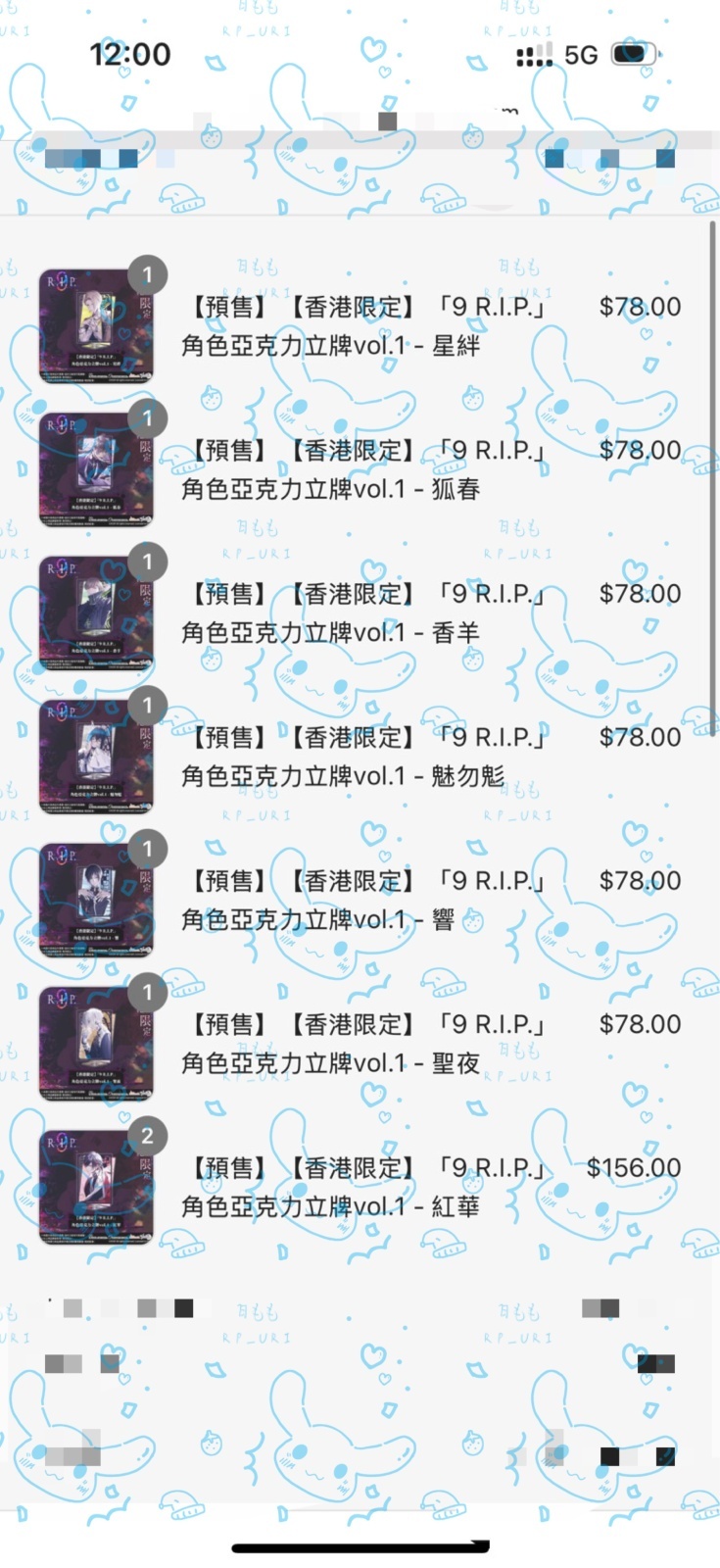This screenshot has height=1568, width=720.
Task: Open the 星絆 acrylic stand item
Action: click(362, 326)
